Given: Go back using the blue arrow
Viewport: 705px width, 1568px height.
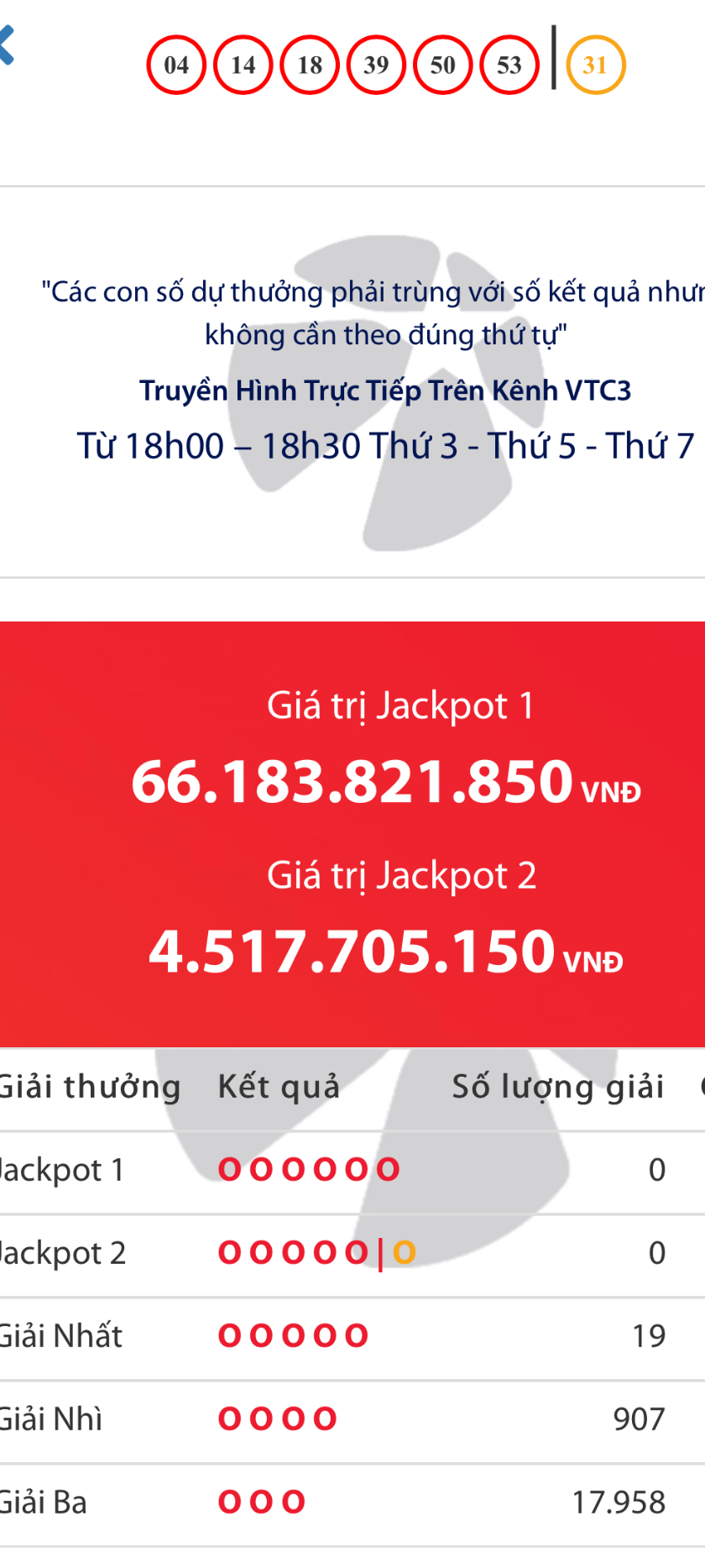Looking at the screenshot, I should tap(7, 45).
